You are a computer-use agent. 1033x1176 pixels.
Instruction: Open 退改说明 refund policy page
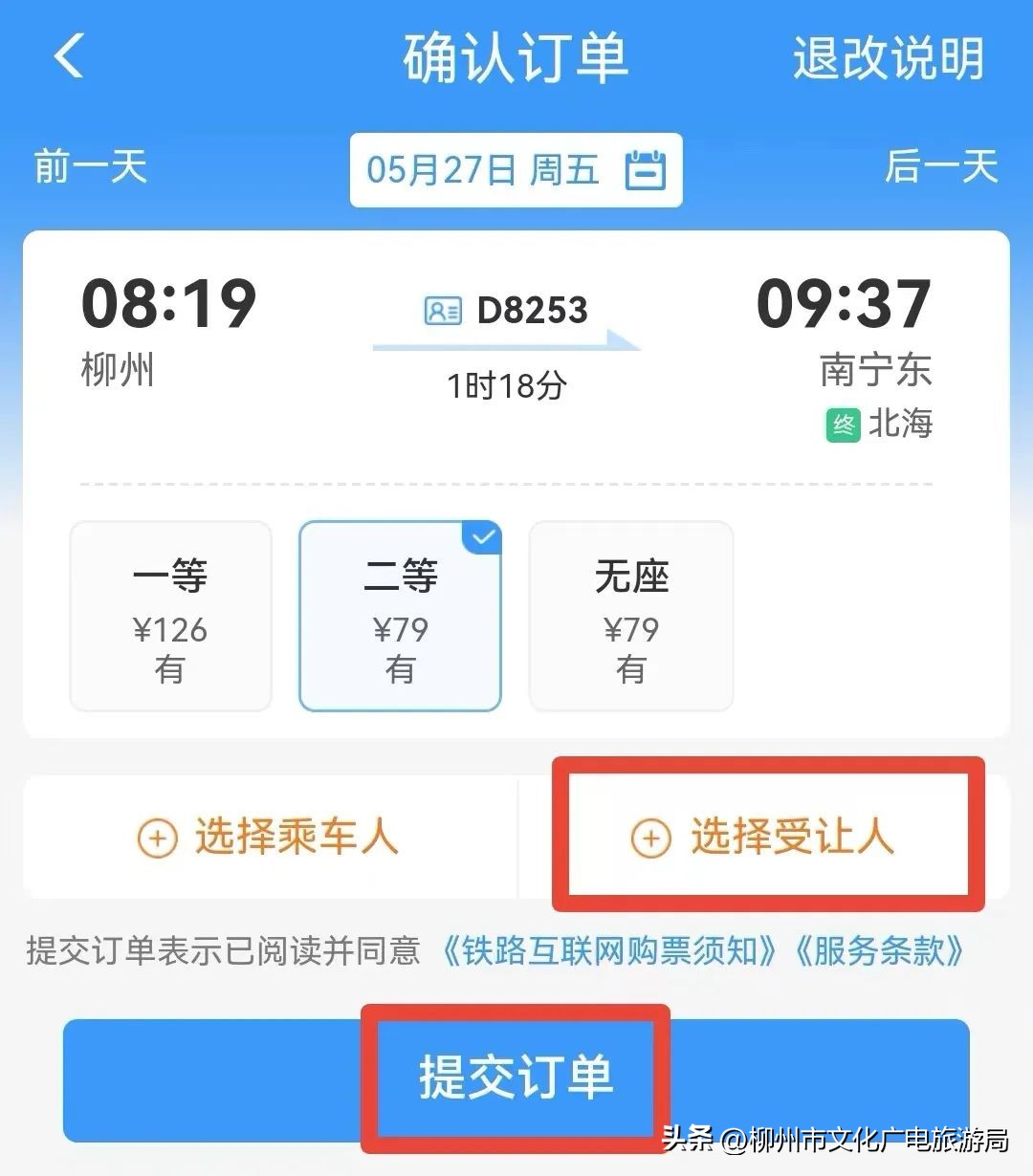point(886,57)
